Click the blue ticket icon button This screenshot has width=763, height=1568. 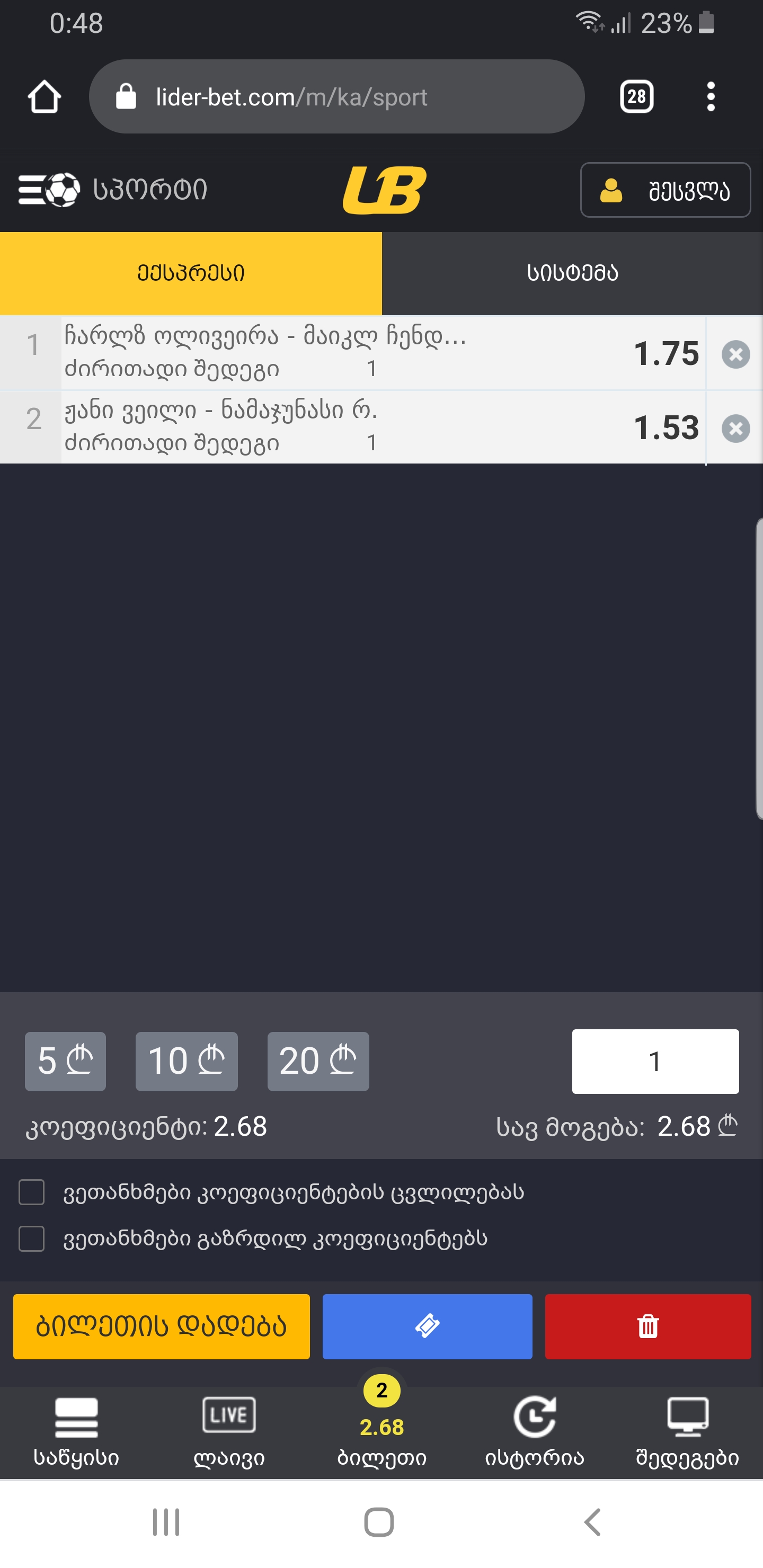tap(427, 1327)
